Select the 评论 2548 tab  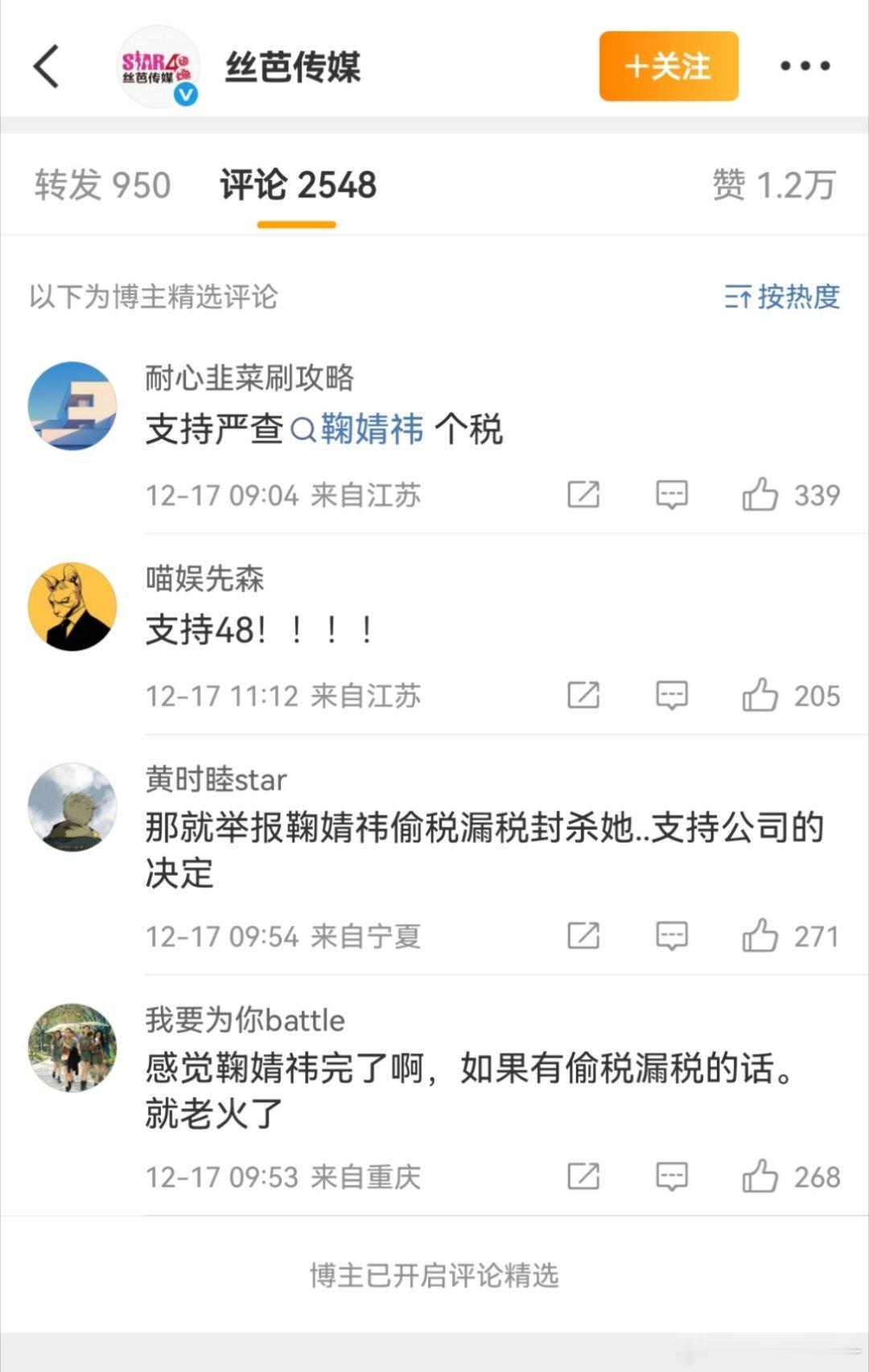click(297, 185)
